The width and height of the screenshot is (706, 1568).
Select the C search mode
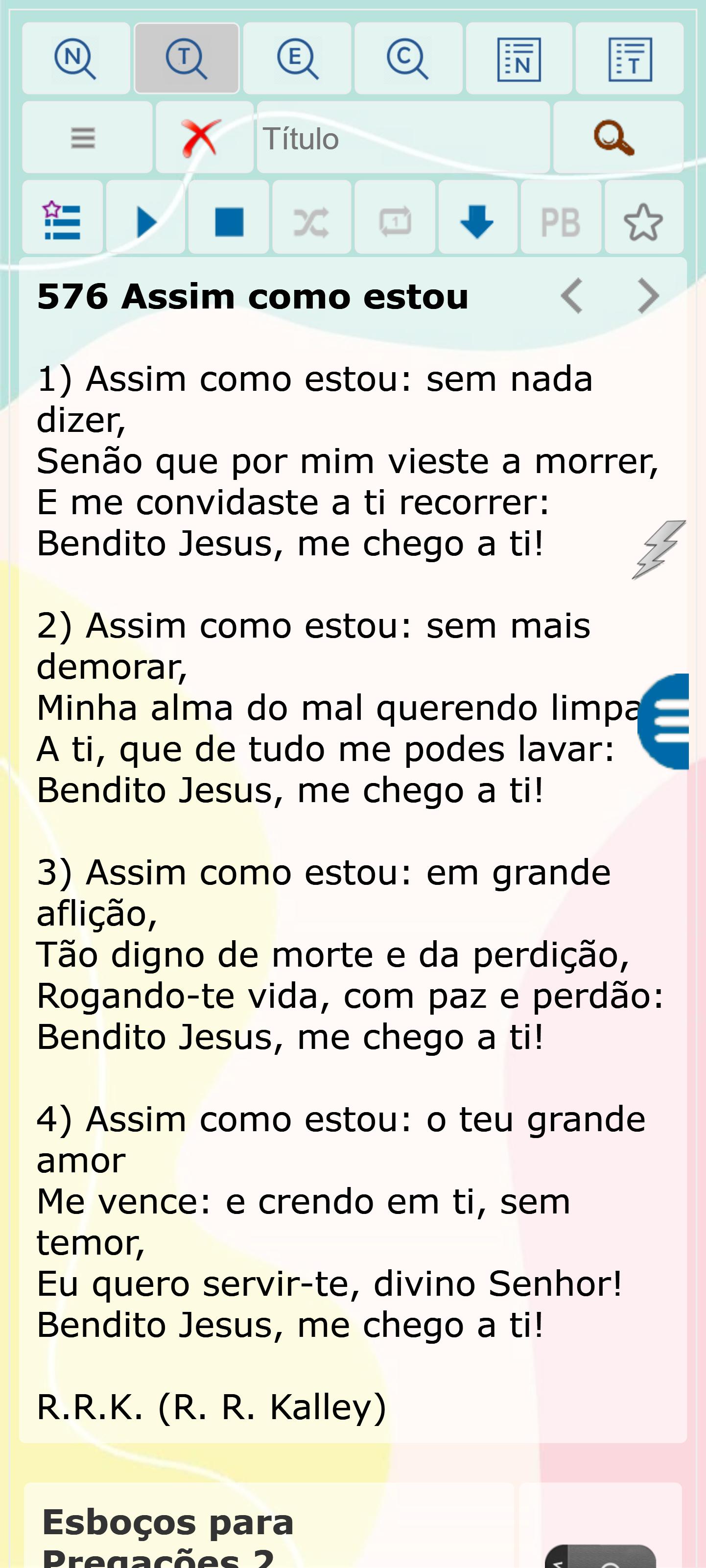(x=408, y=58)
